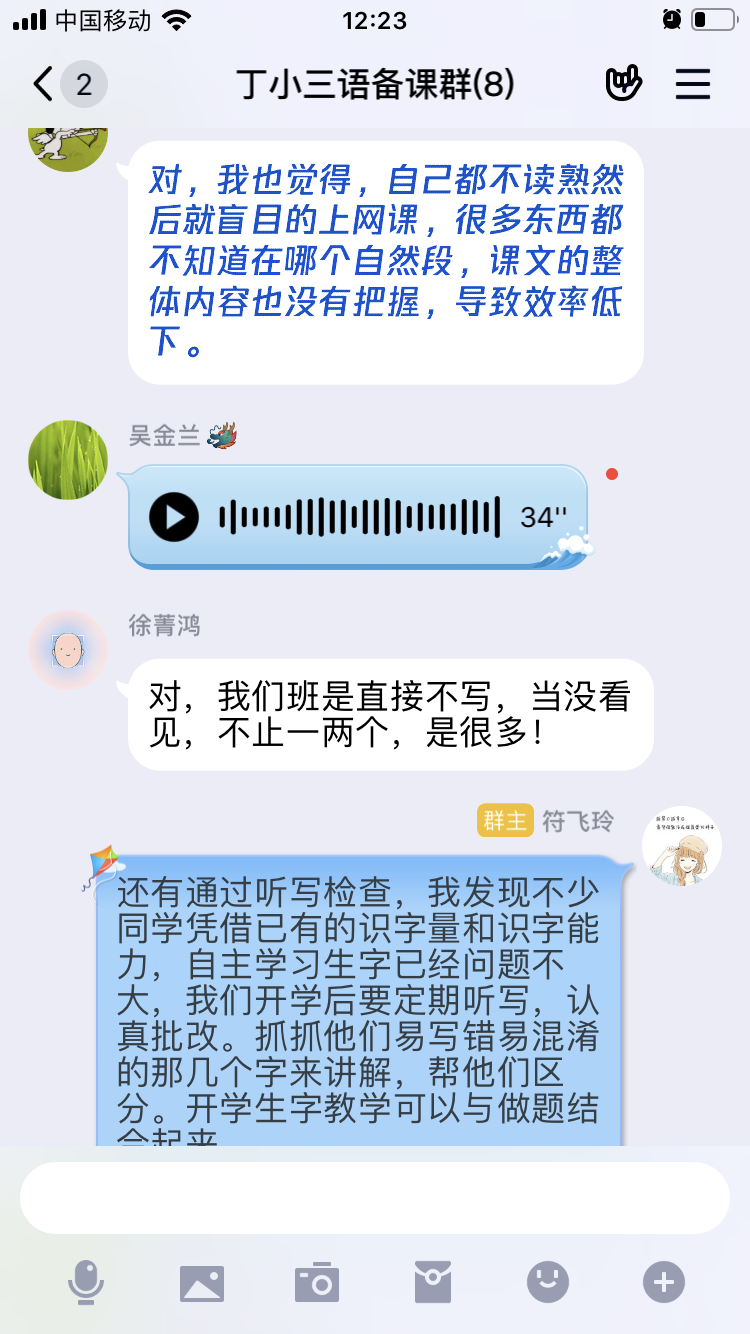Screen dimensions: 750x1334
Task: Open the photo gallery picker
Action: (x=202, y=1282)
